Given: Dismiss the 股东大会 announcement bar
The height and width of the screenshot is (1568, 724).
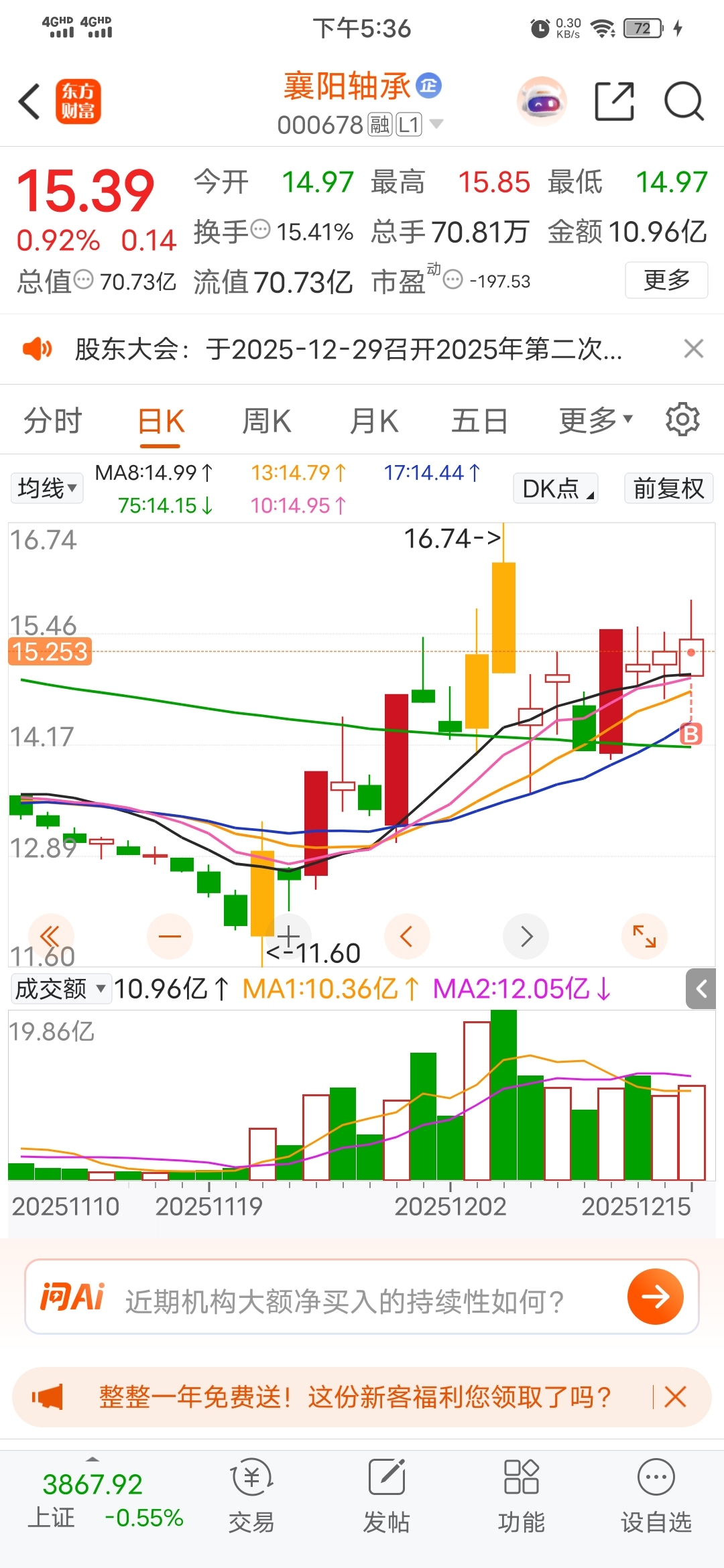Looking at the screenshot, I should pyautogui.click(x=693, y=349).
